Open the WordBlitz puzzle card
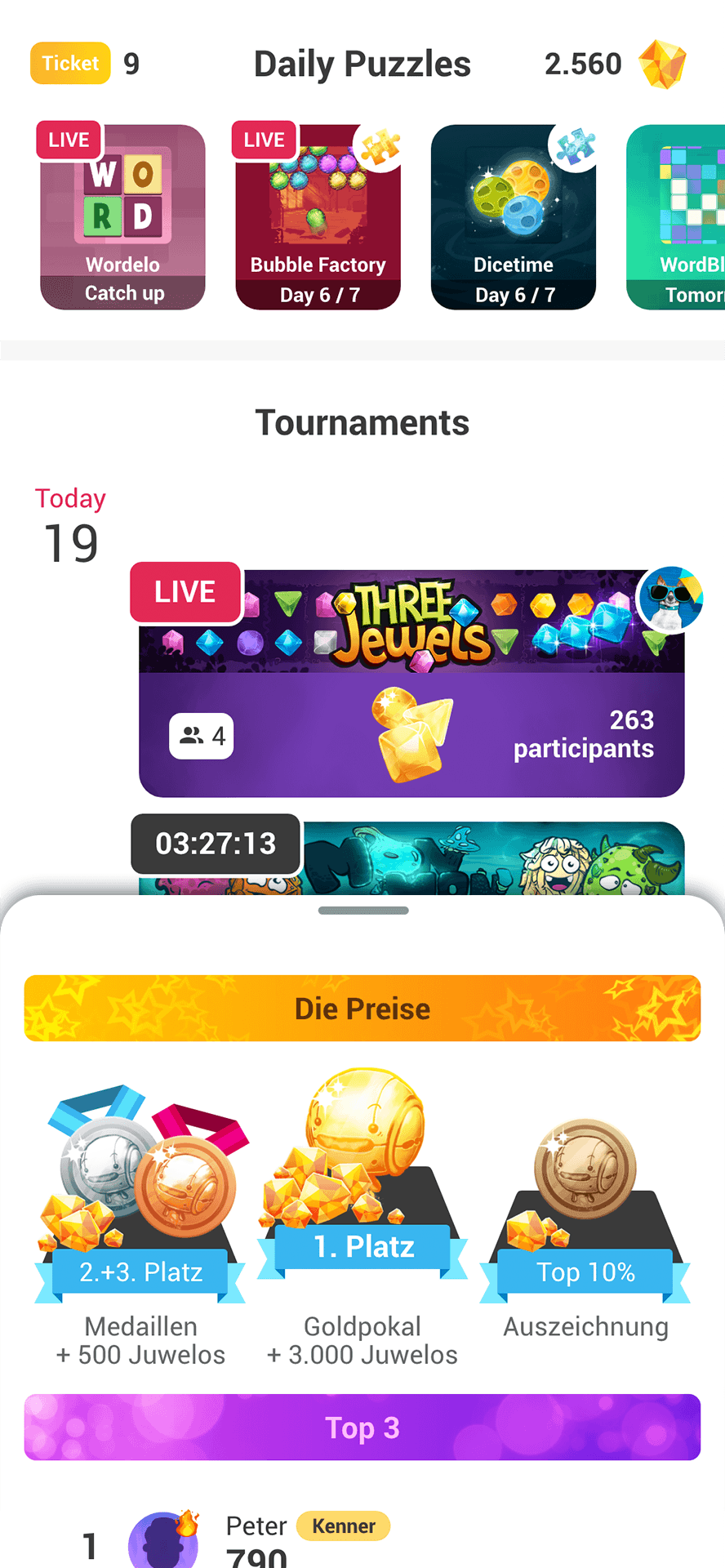Viewport: 725px width, 1568px height. (678, 217)
